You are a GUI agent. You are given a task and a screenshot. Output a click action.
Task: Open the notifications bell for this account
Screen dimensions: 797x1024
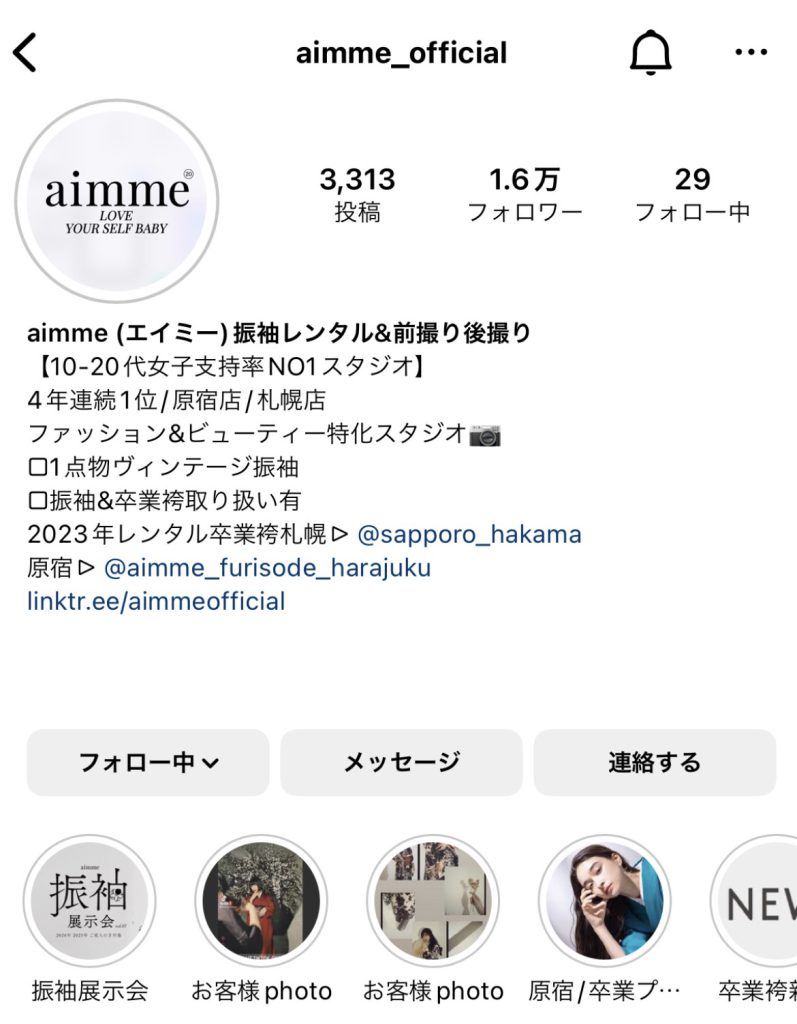pos(651,52)
